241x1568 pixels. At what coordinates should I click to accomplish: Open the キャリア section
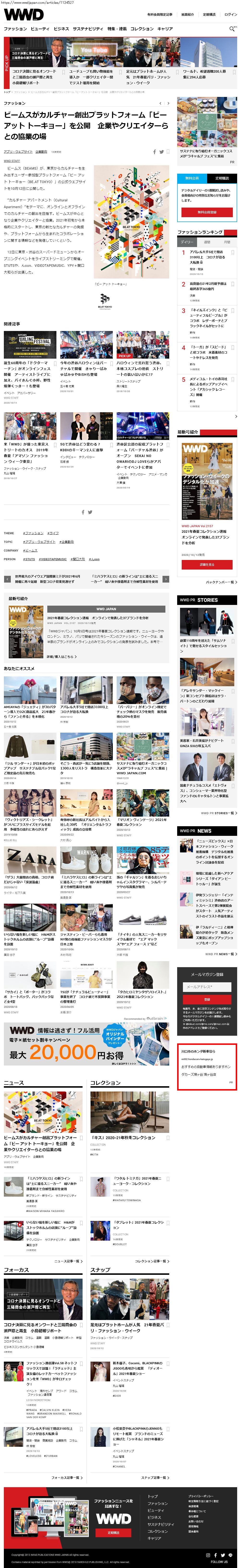click(165, 29)
